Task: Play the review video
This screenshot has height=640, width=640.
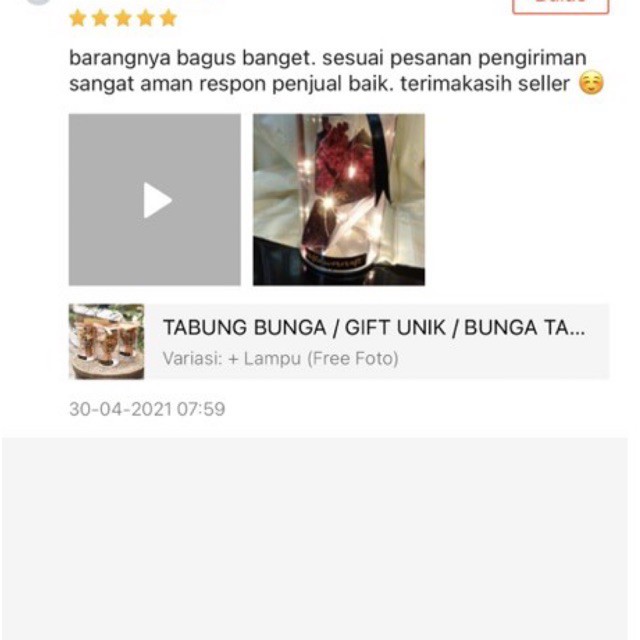Action: point(155,200)
